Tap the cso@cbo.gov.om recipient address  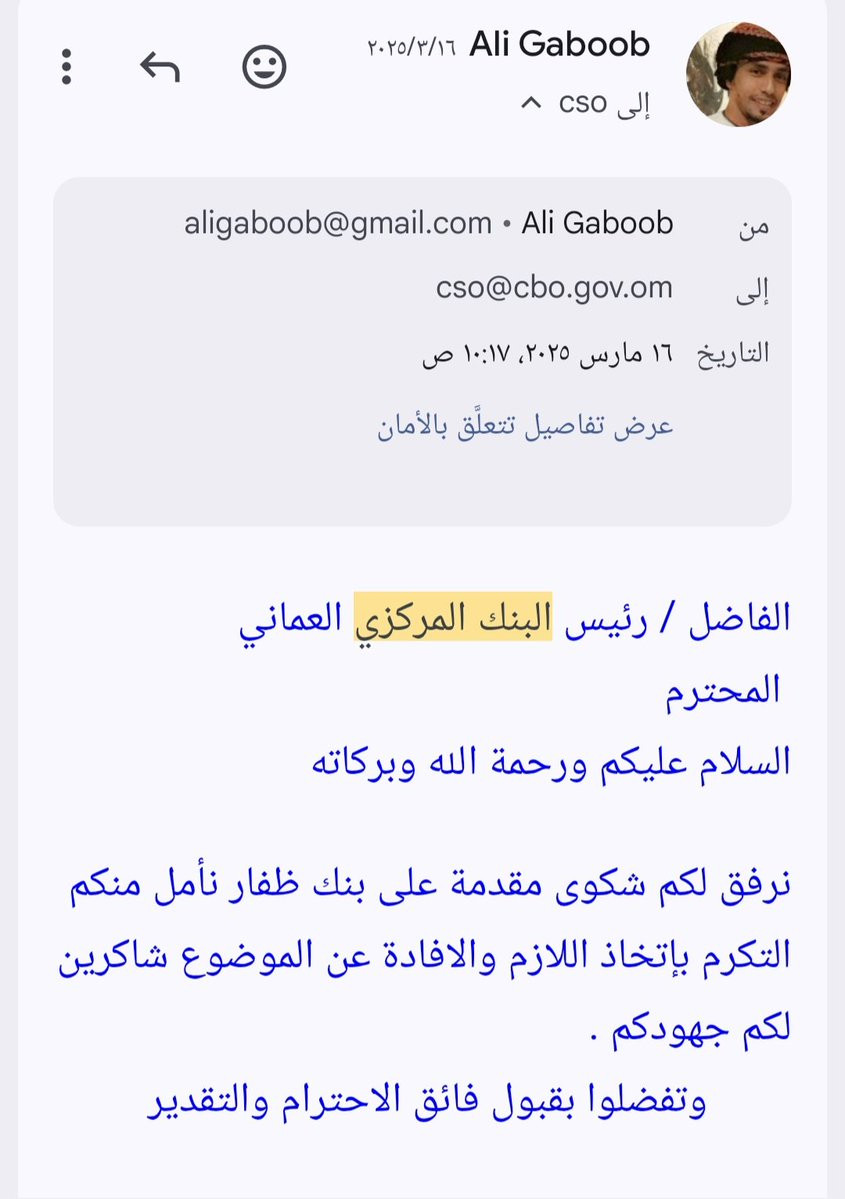tap(554, 288)
